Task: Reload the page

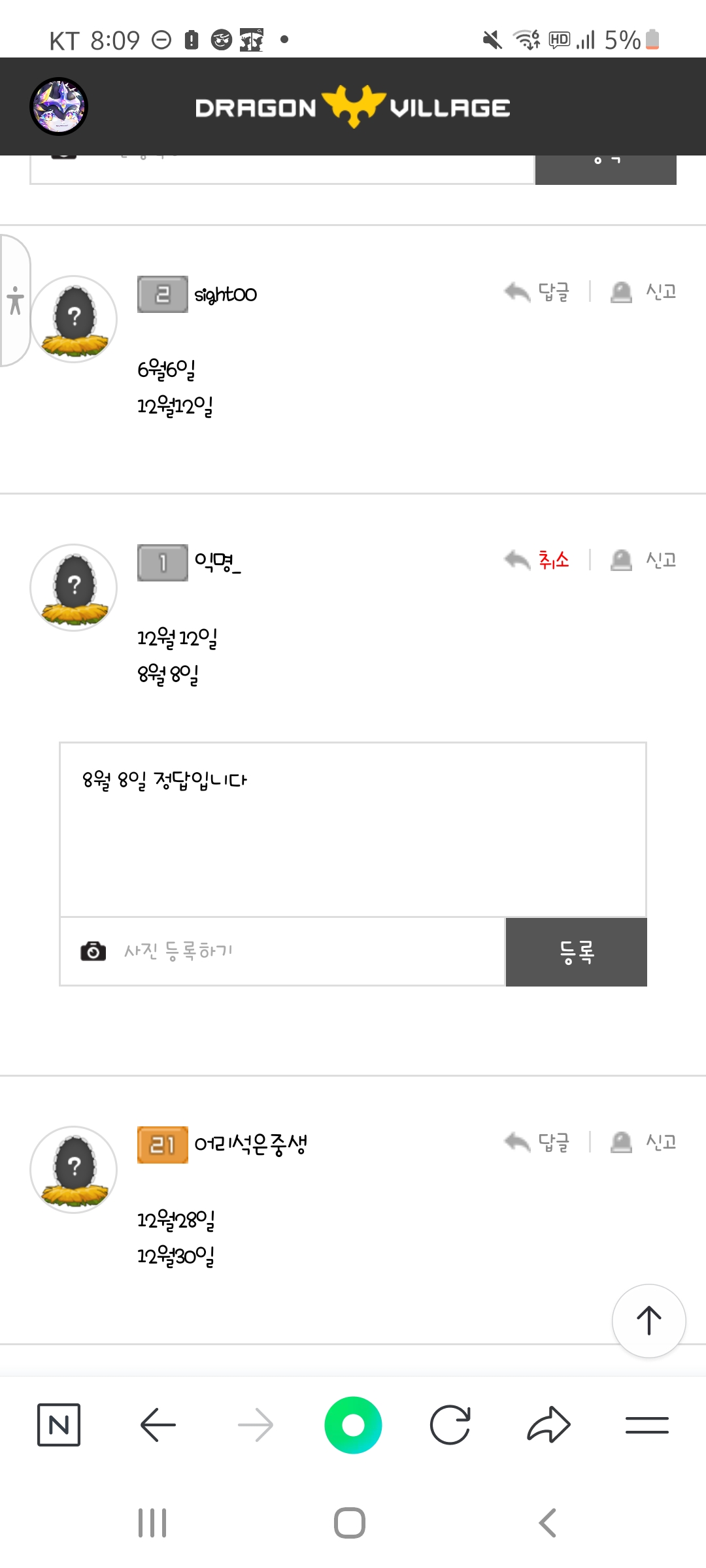Action: [450, 1424]
